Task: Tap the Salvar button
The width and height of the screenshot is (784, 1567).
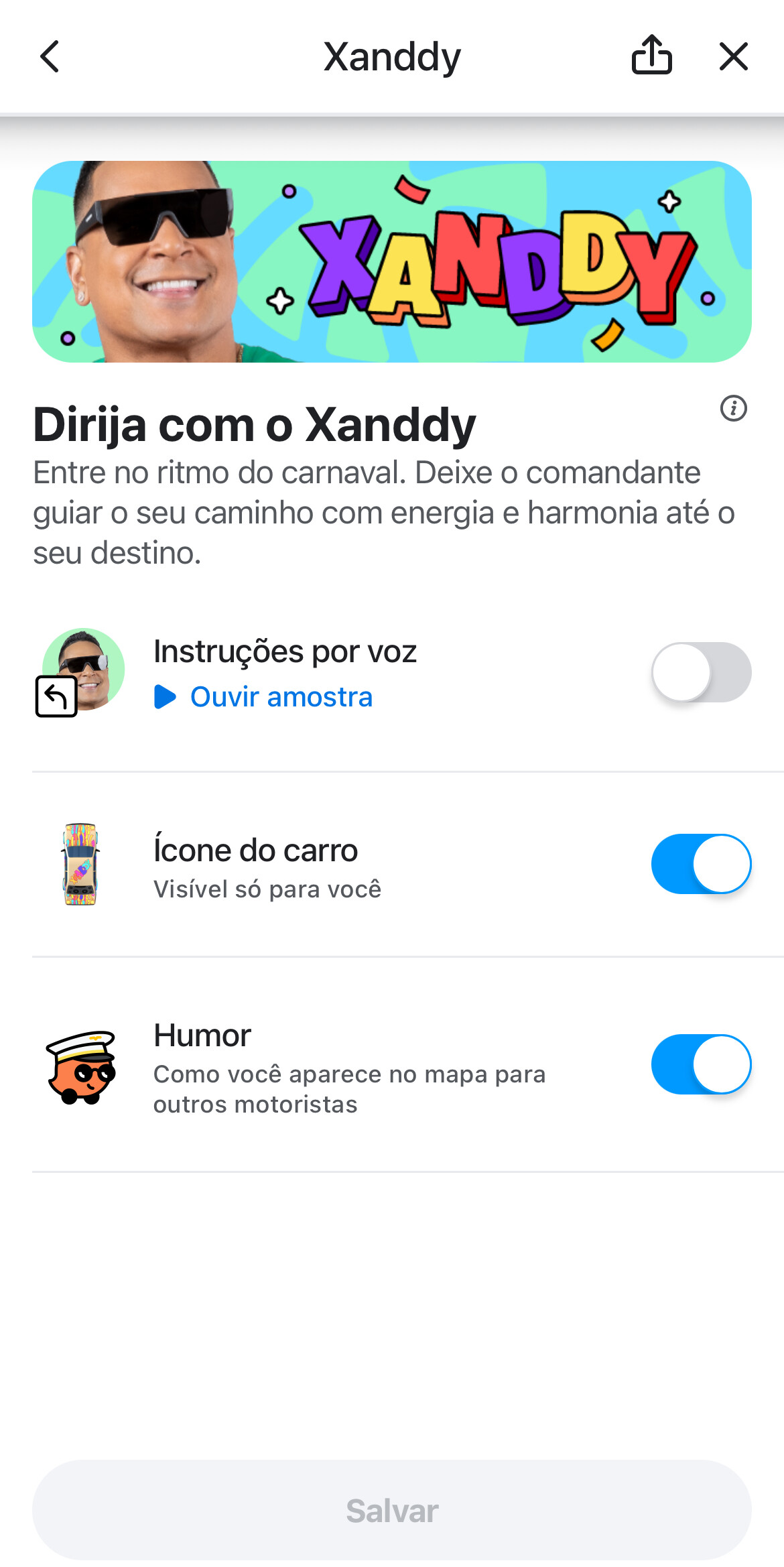Action: 392,1511
